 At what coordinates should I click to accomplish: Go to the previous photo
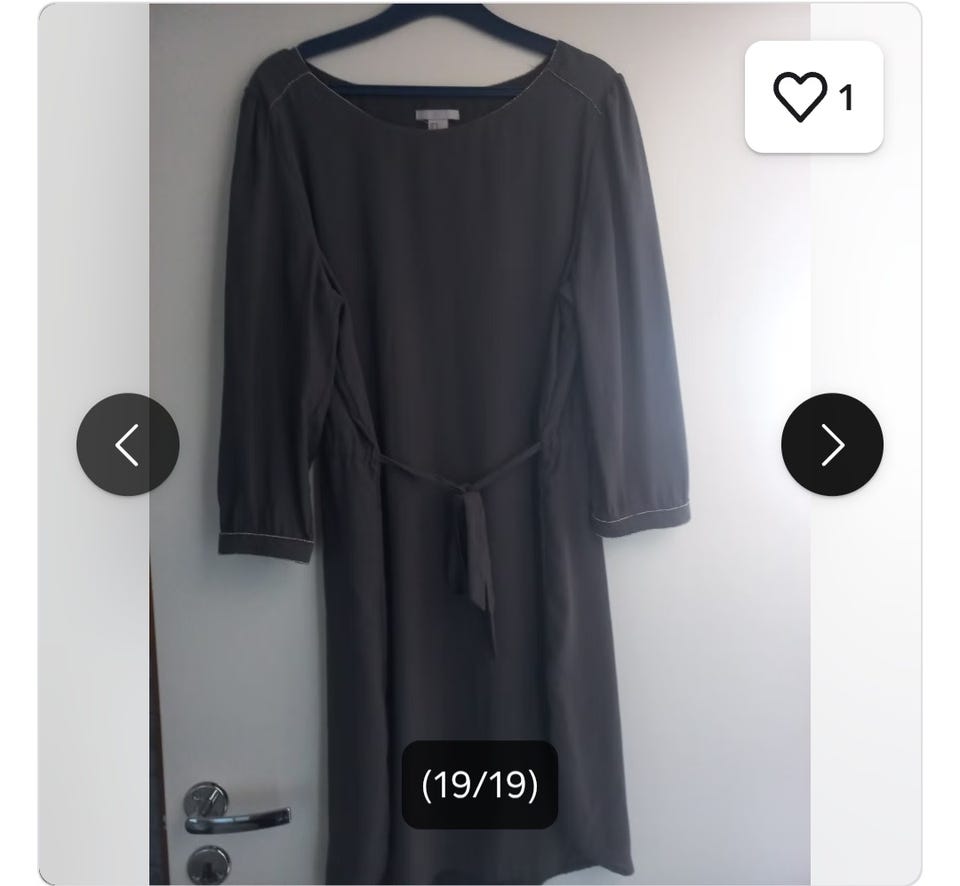point(128,445)
